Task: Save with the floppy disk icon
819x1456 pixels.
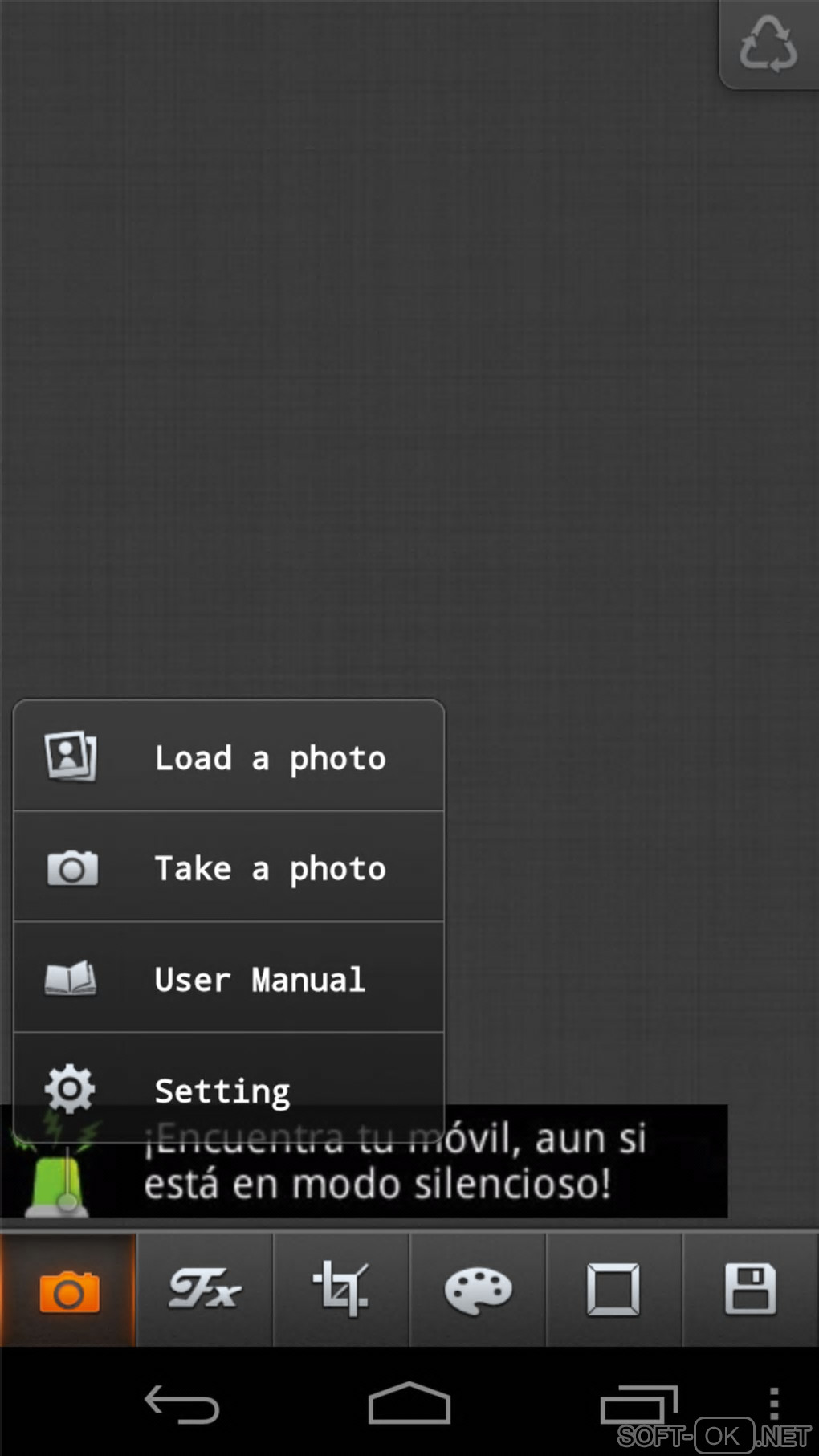Action: 750,1291
